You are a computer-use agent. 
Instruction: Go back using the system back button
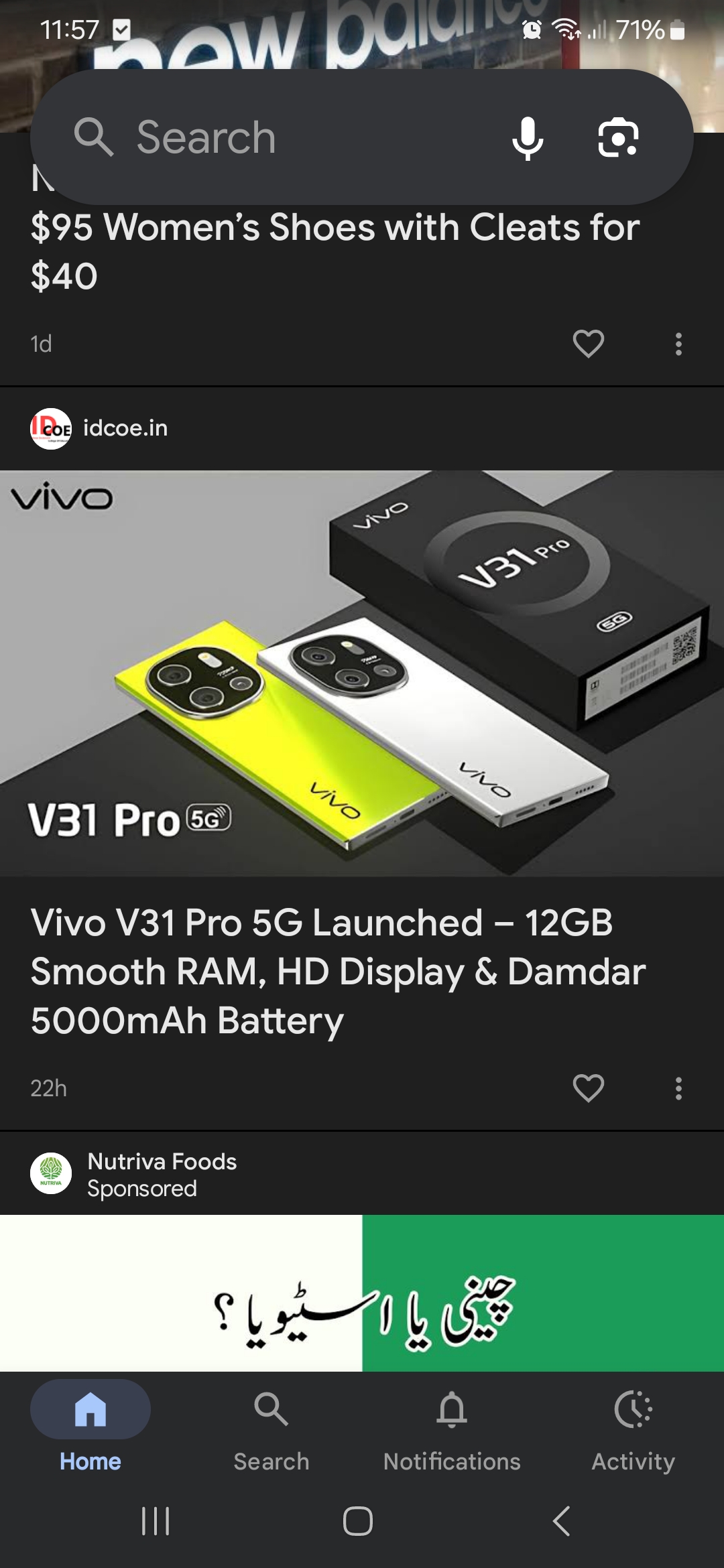coord(562,1521)
